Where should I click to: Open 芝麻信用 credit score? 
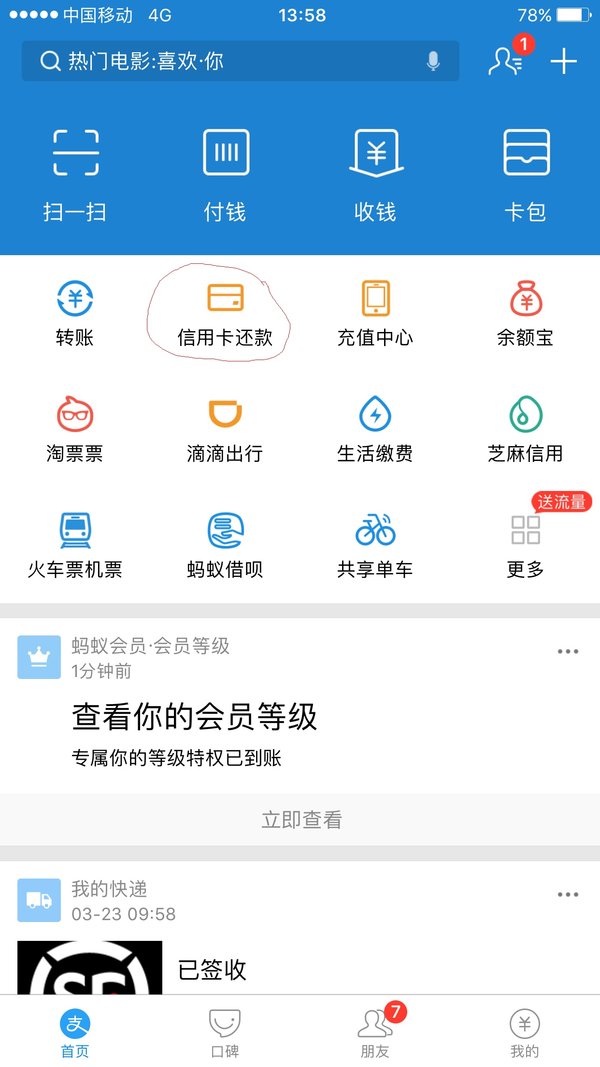click(526, 429)
